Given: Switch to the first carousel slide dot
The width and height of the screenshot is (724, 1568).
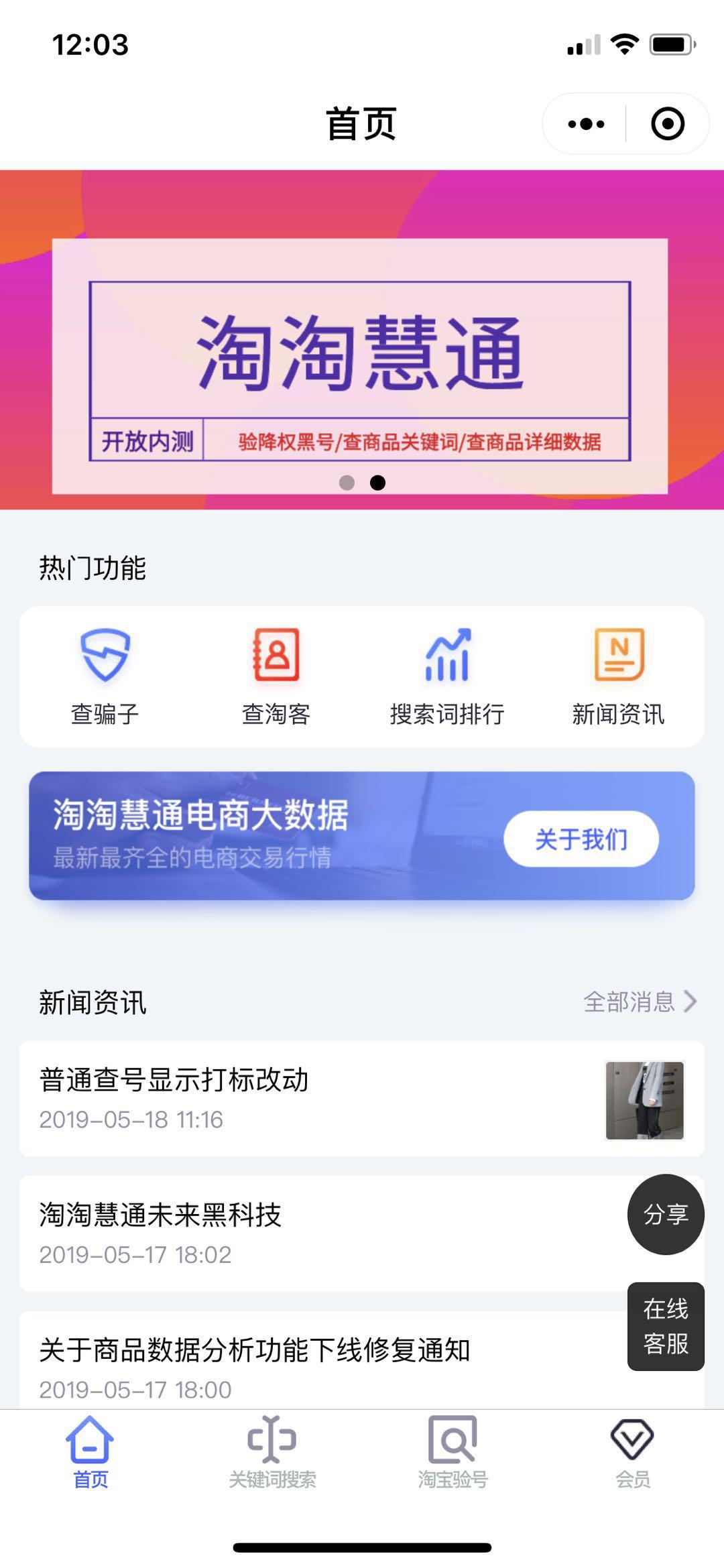Looking at the screenshot, I should [x=347, y=482].
